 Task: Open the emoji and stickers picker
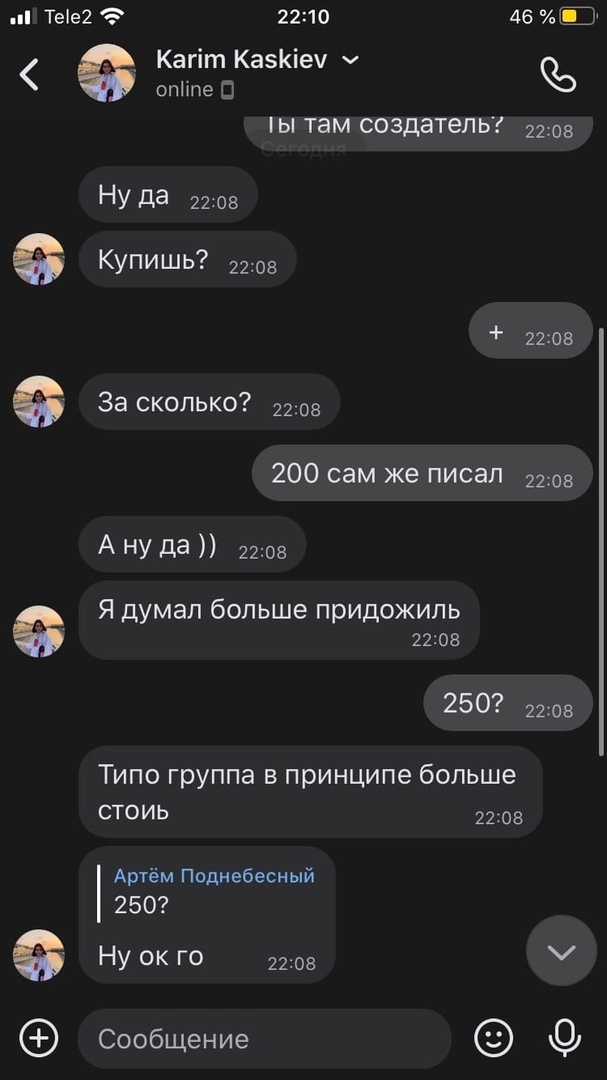(493, 1038)
